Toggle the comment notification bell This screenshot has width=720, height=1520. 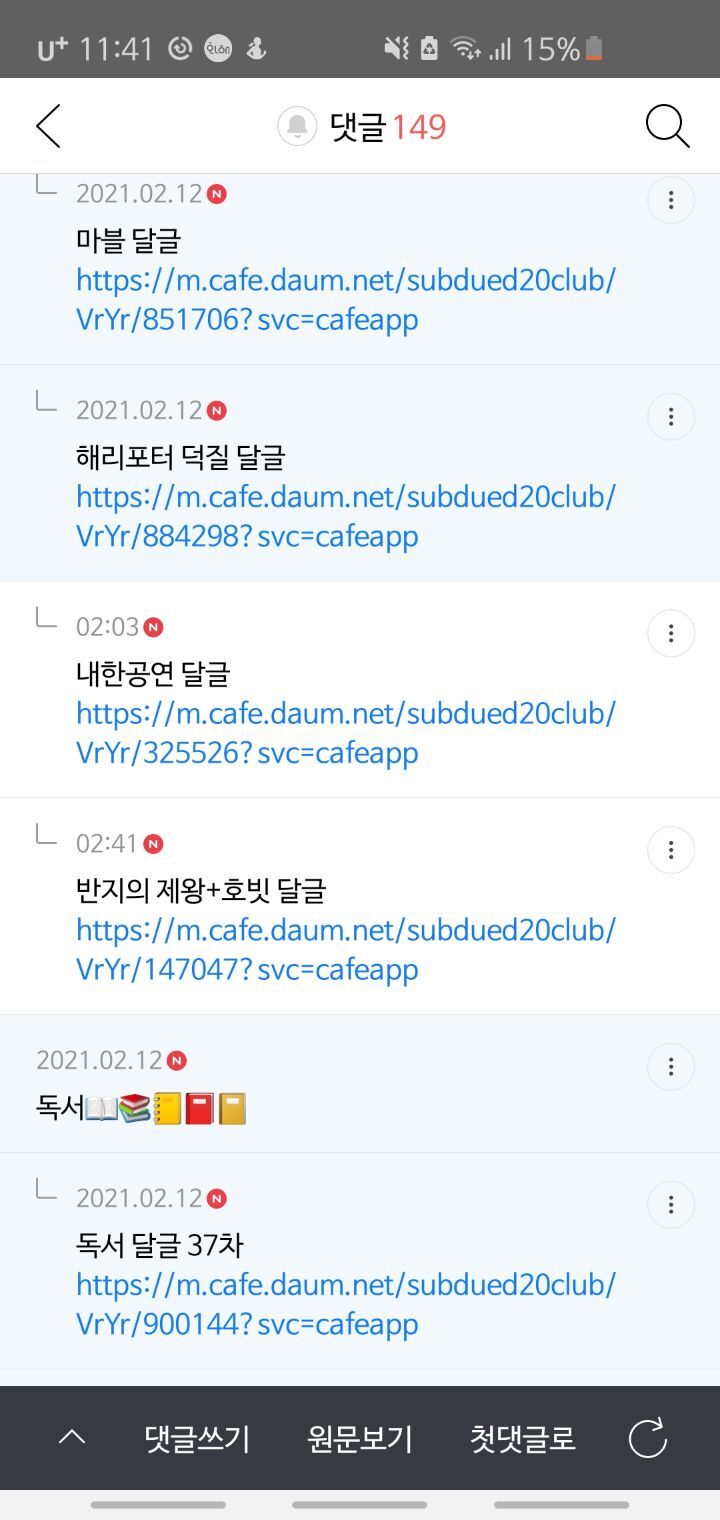click(297, 127)
